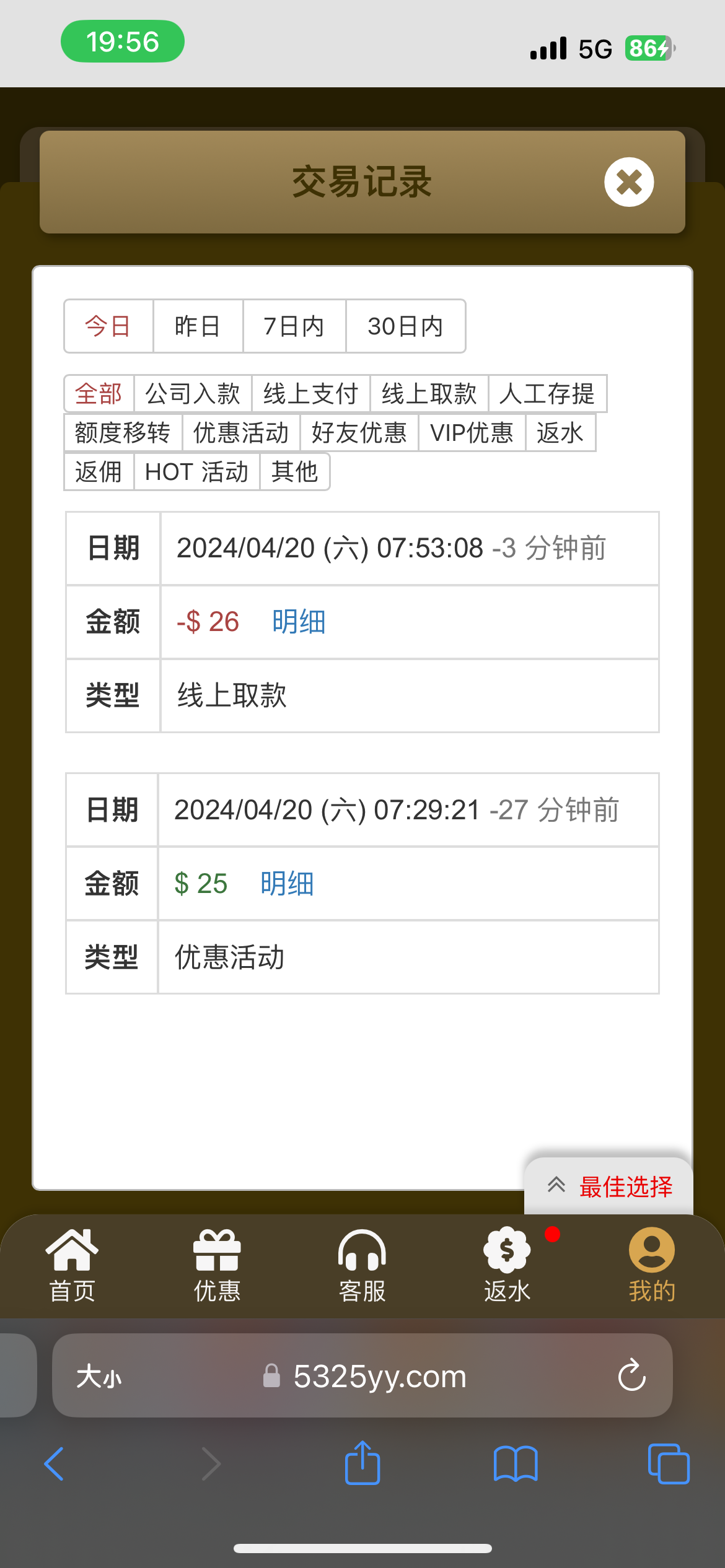Filter by 公司入款 type
Viewport: 725px width, 1568px height.
(x=193, y=394)
